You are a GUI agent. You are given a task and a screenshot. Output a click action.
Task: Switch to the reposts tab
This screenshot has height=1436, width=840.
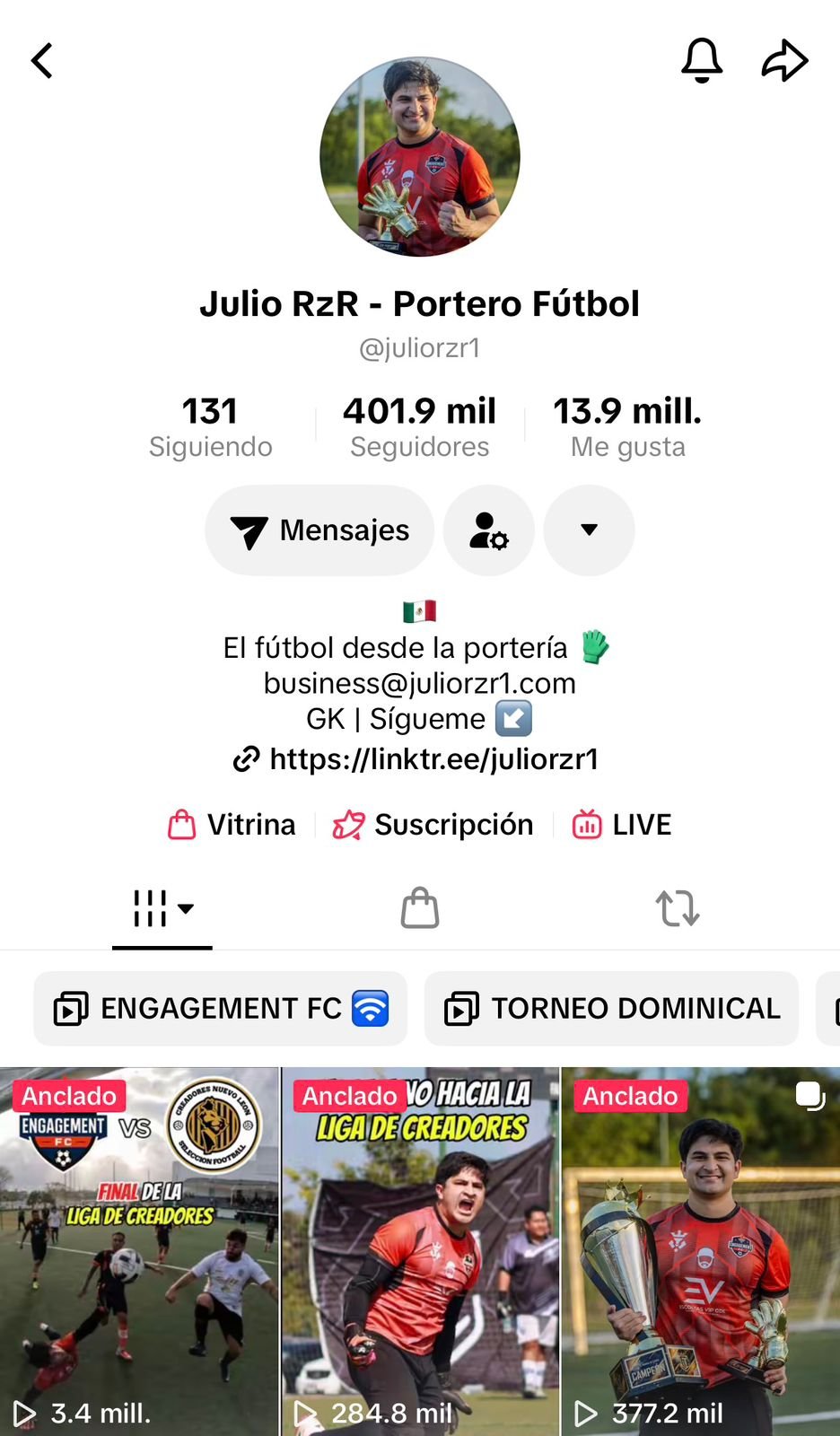tap(678, 908)
